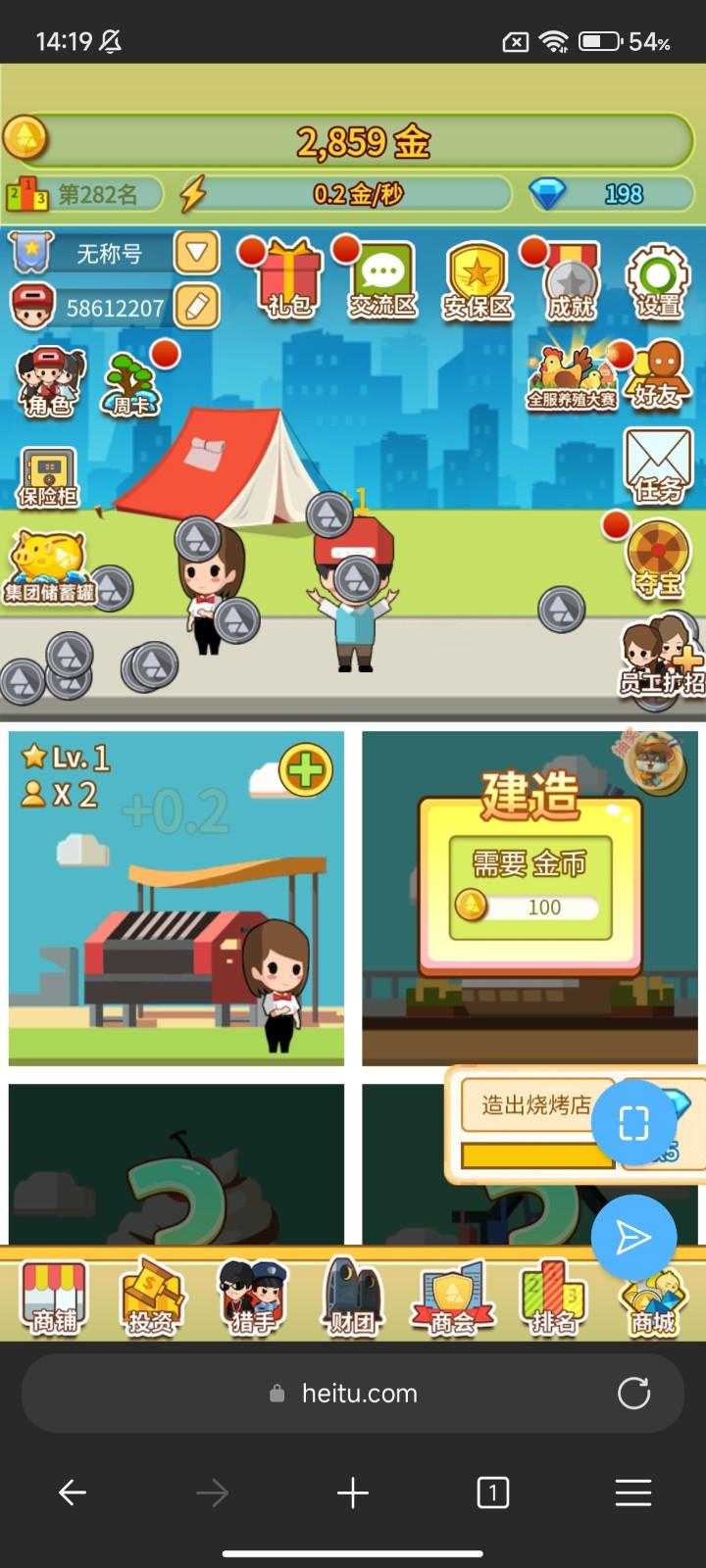Open the 成就 achievements
The image size is (706, 1568).
pyautogui.click(x=571, y=282)
